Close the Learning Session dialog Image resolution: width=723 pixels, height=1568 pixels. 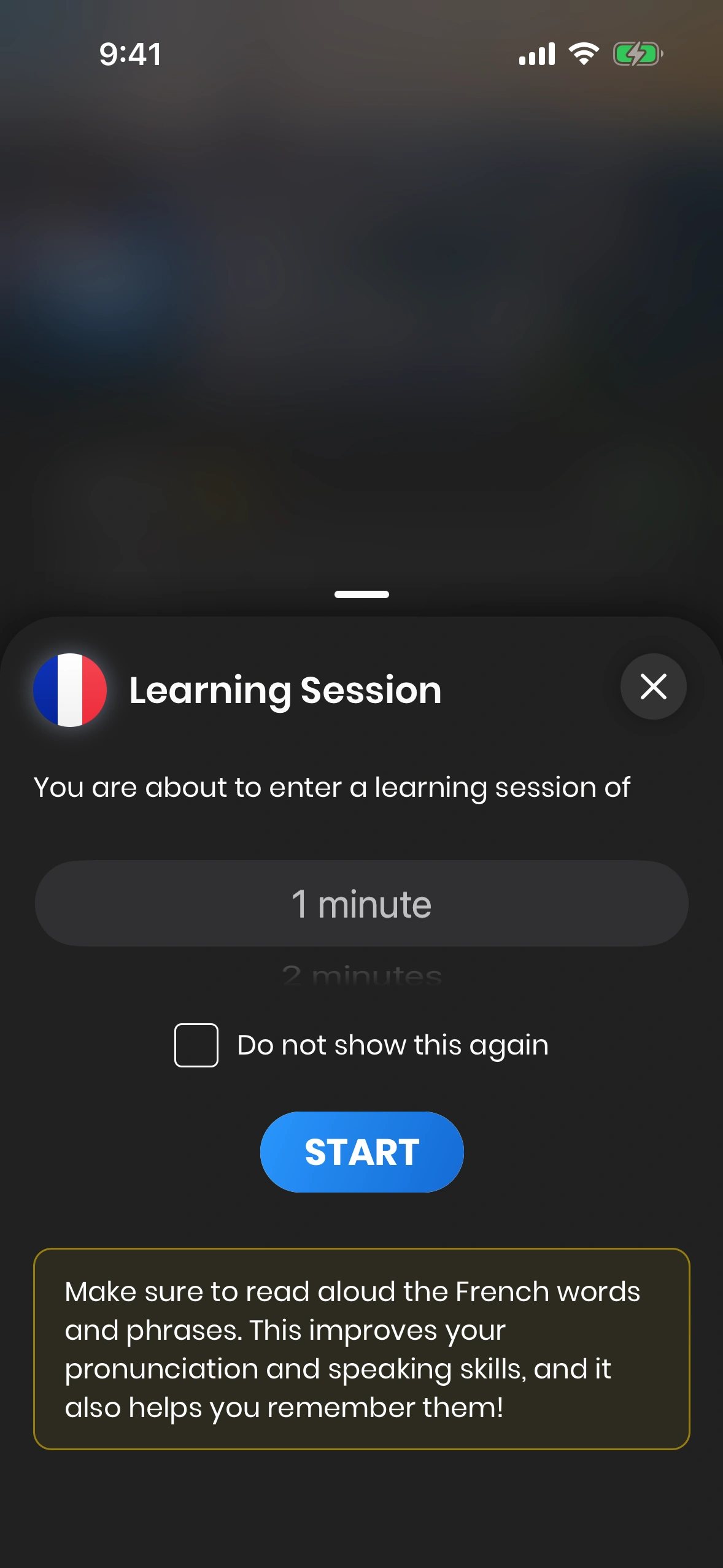[x=653, y=686]
